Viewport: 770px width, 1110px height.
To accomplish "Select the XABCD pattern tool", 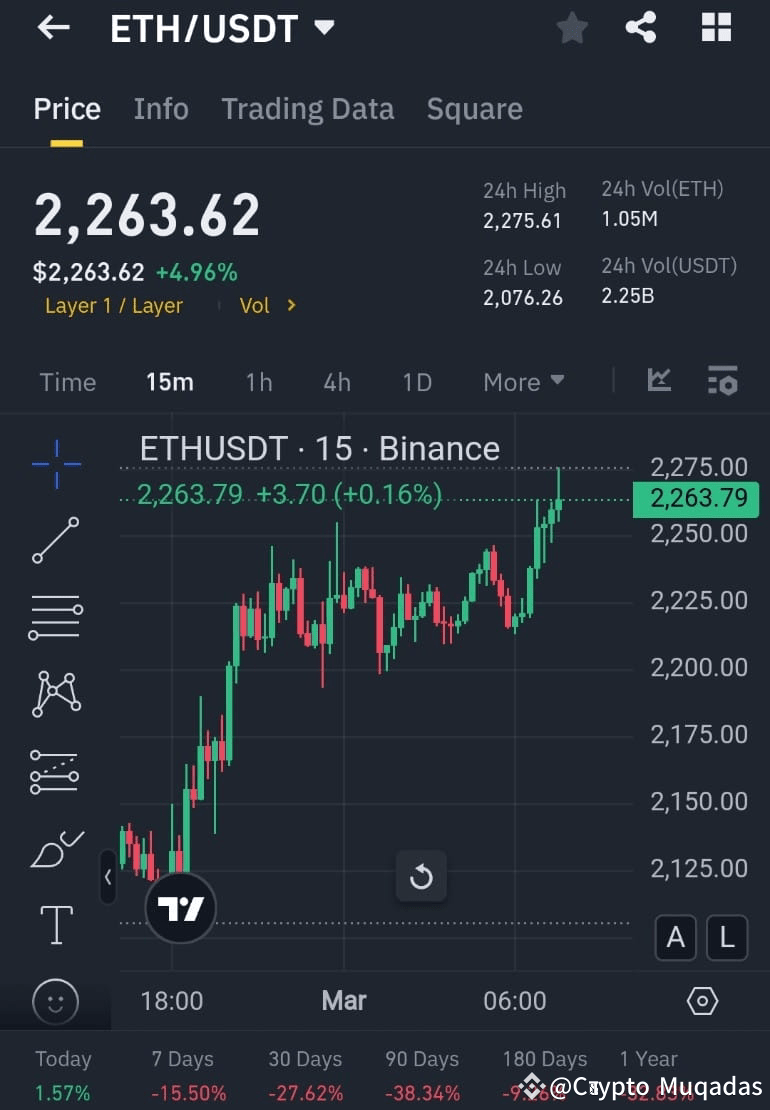I will (55, 693).
